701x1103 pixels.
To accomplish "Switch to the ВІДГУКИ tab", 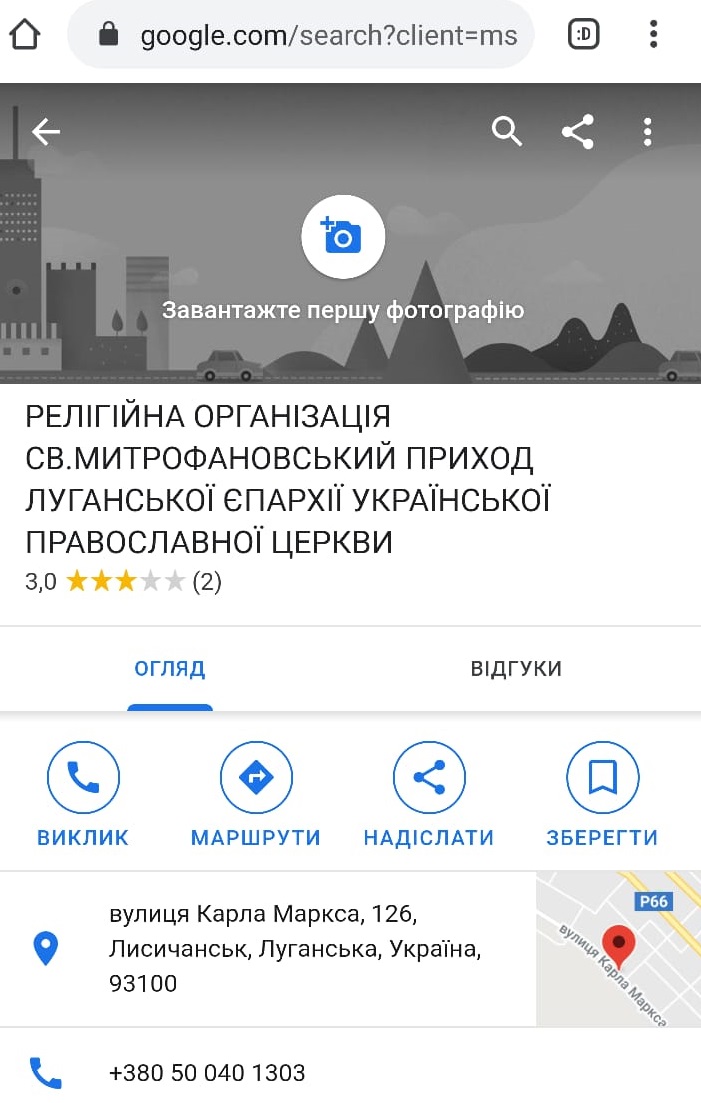I will point(516,668).
